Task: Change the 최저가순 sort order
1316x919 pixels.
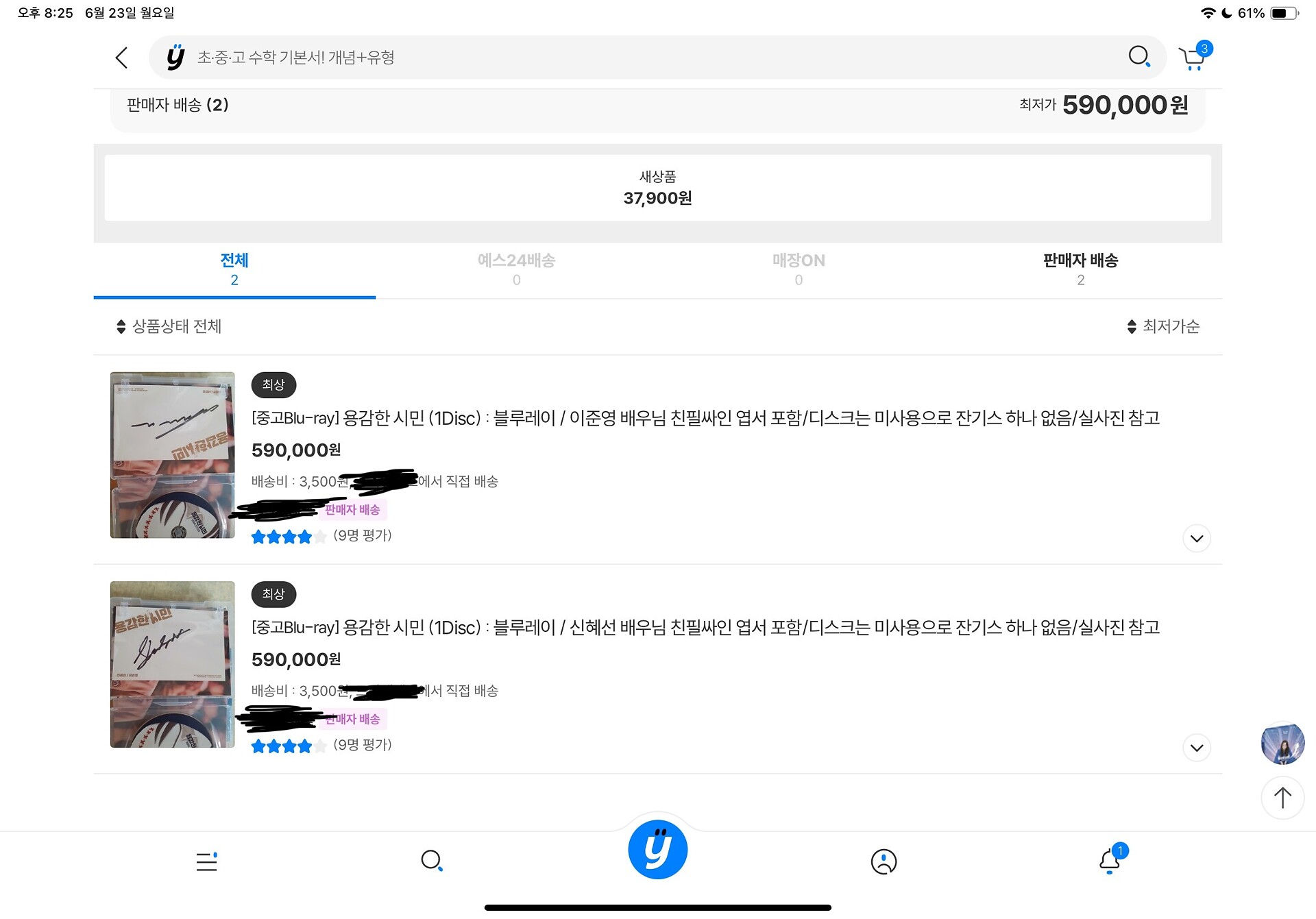Action: click(1163, 326)
